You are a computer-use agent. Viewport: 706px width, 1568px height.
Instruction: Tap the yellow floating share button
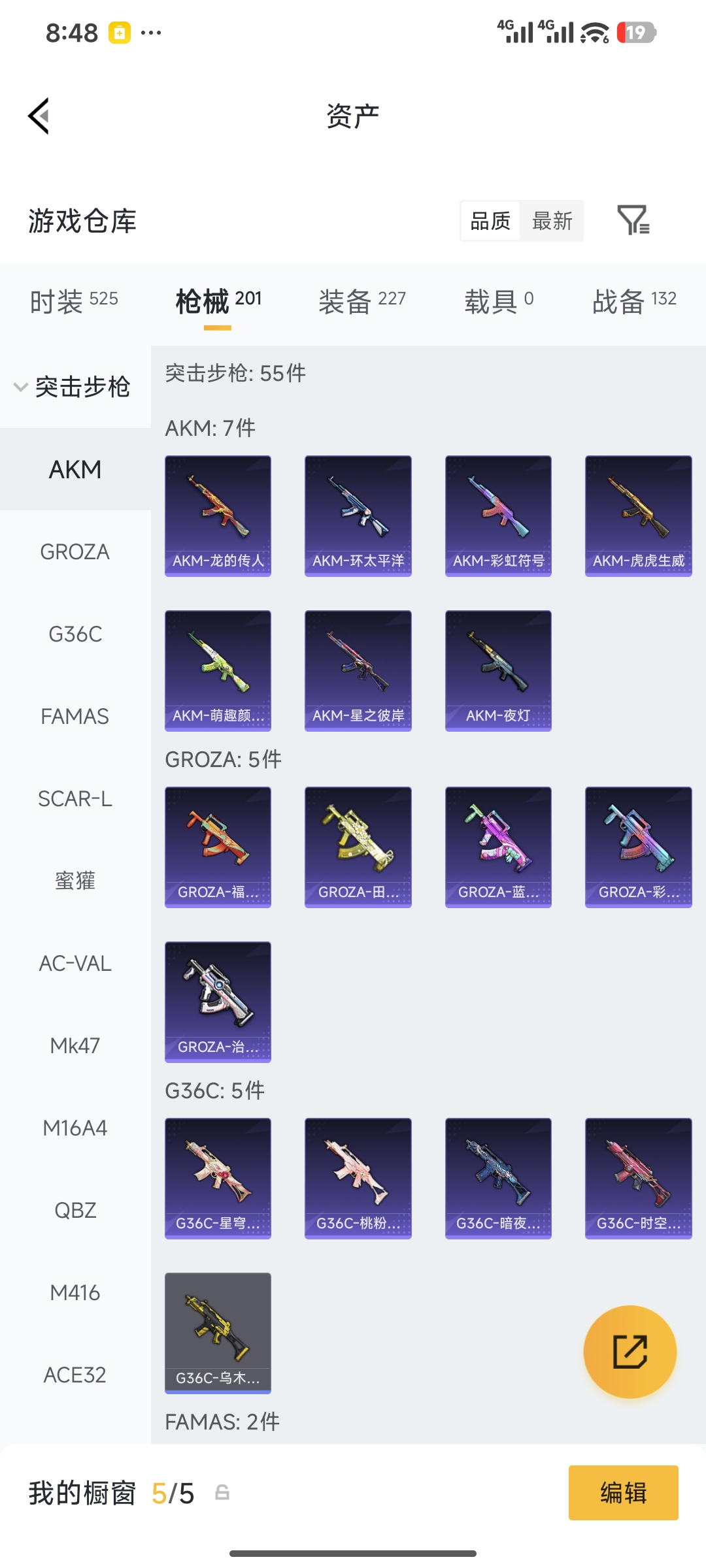630,1352
